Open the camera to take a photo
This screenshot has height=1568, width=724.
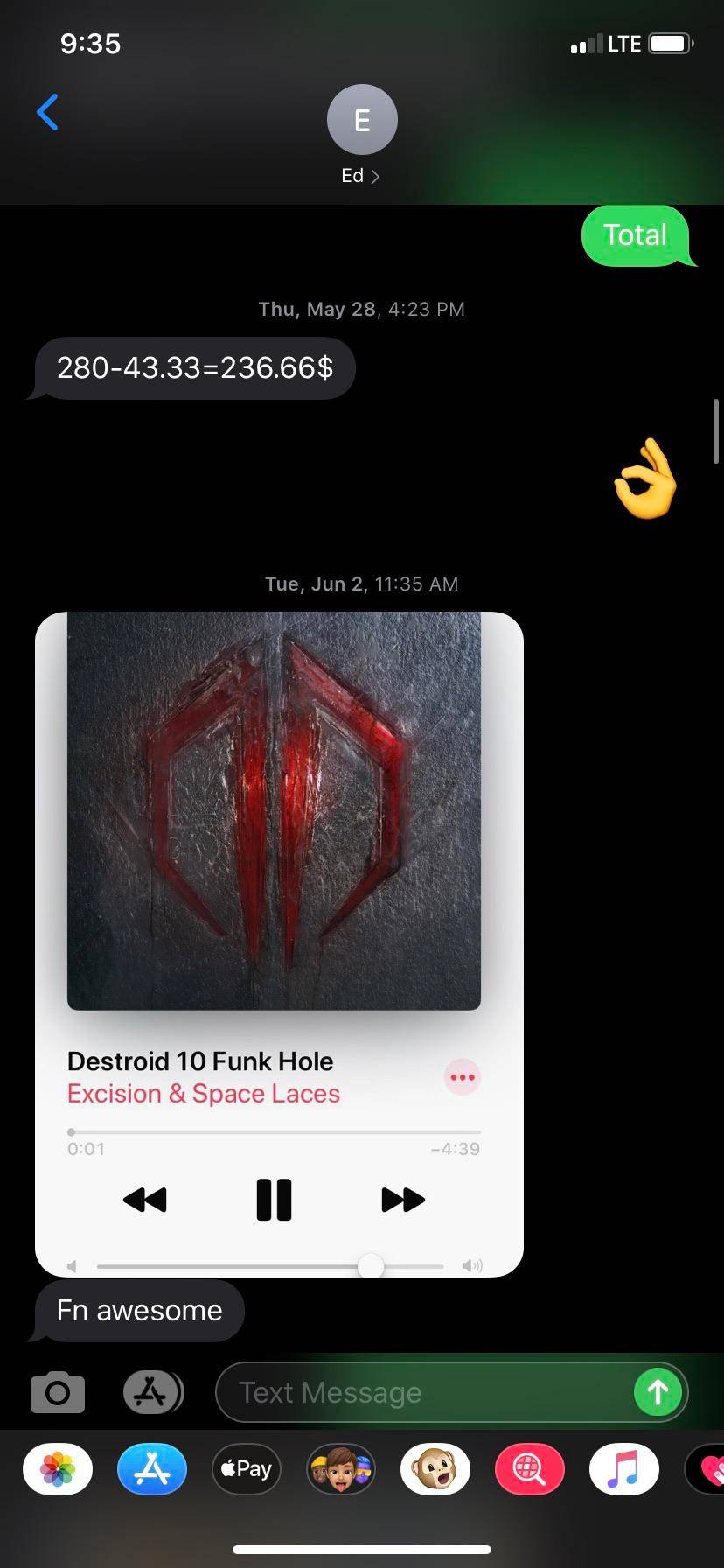pos(58,1392)
